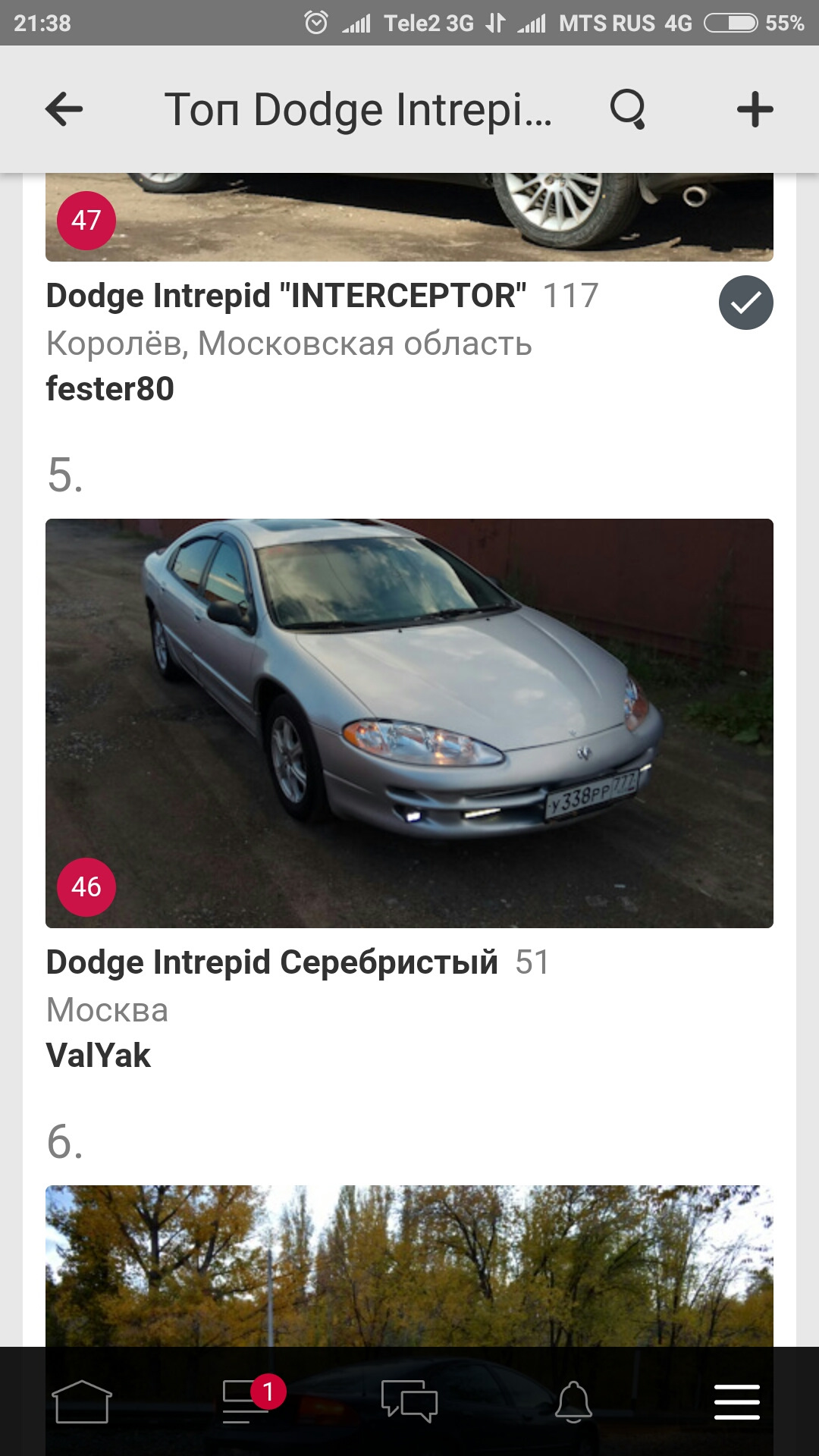
Task: Open entry number 5 heading
Action: [64, 472]
